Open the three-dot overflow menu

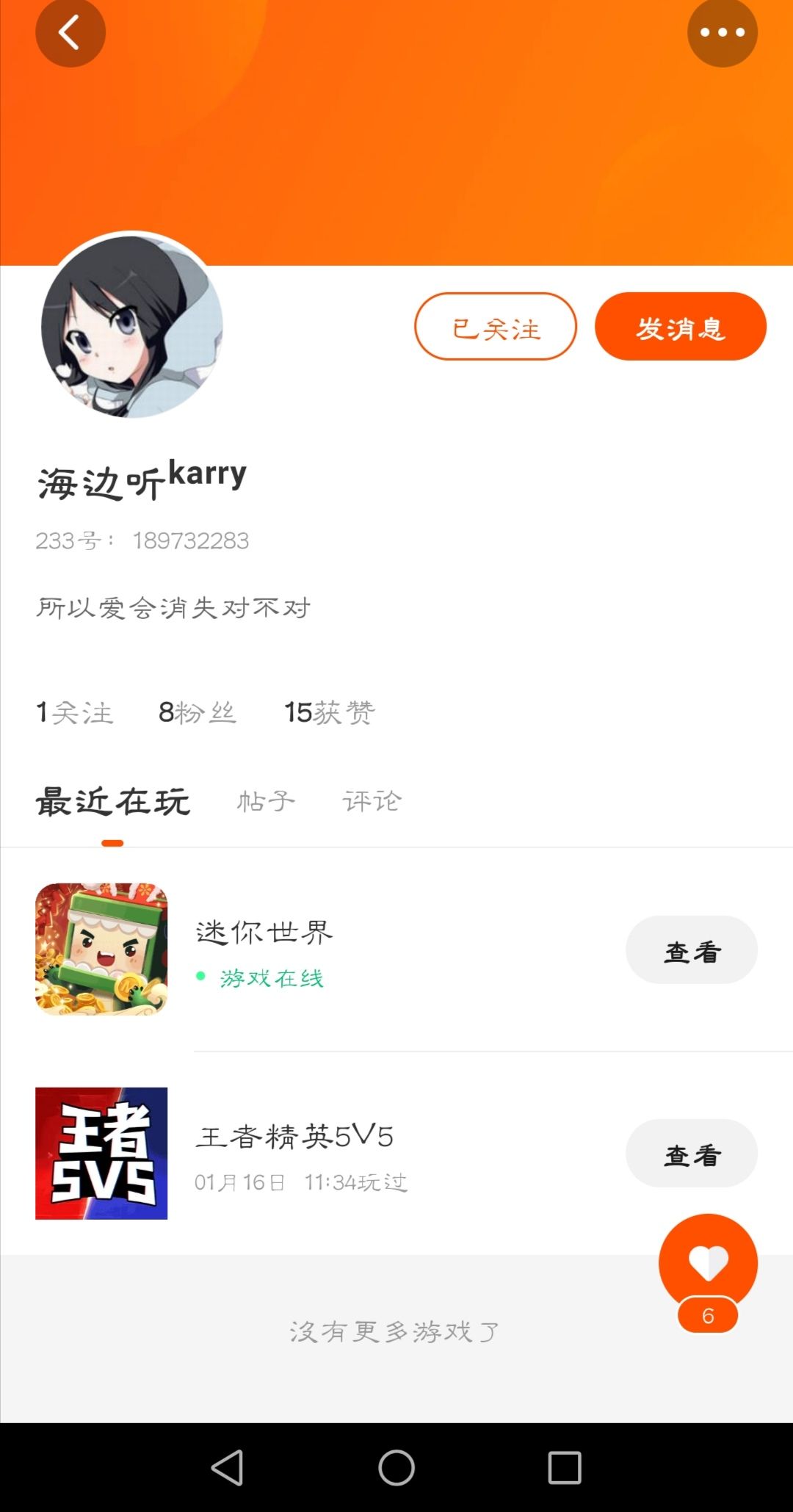723,33
